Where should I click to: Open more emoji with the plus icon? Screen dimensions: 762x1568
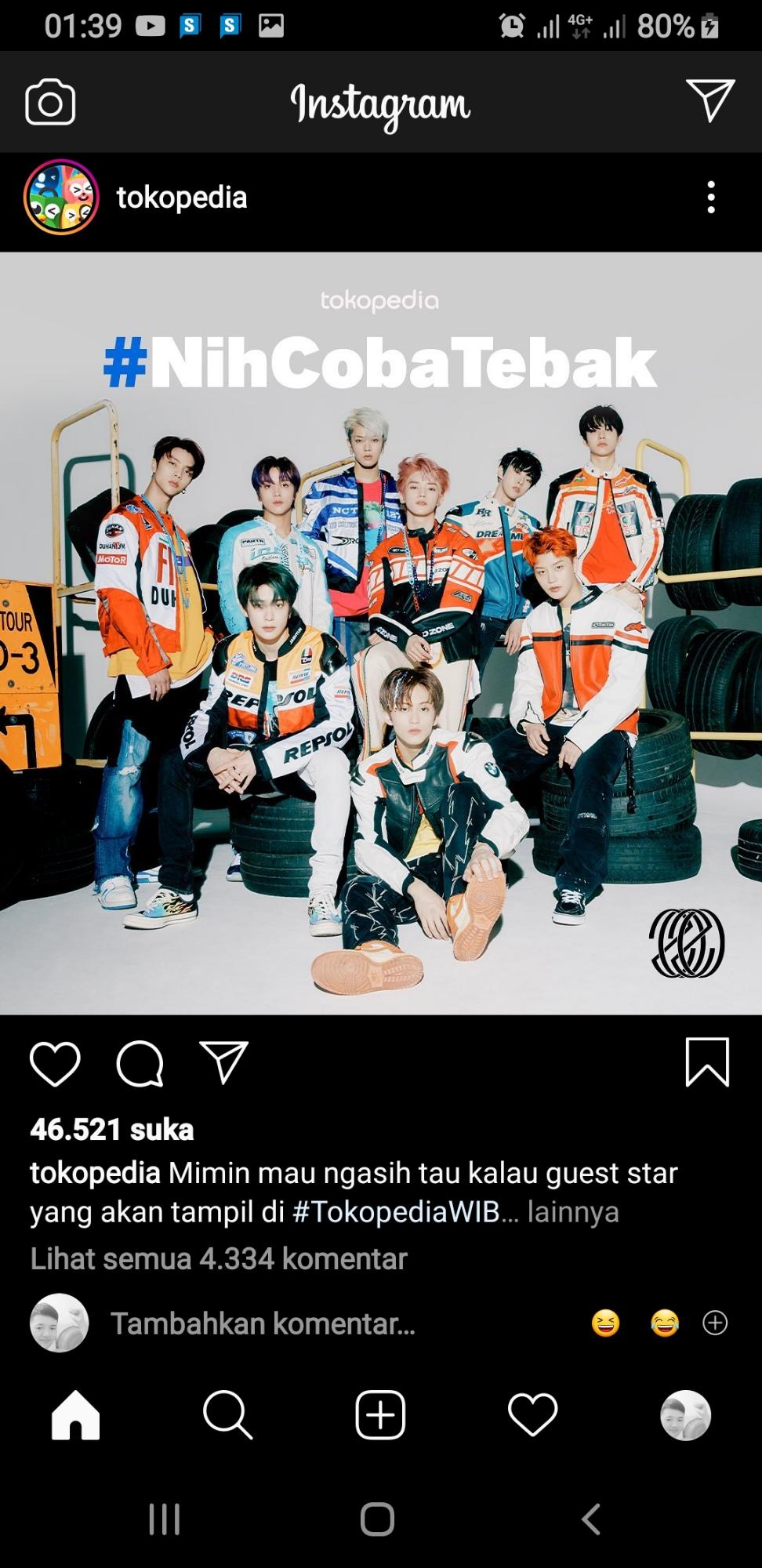pyautogui.click(x=715, y=1323)
